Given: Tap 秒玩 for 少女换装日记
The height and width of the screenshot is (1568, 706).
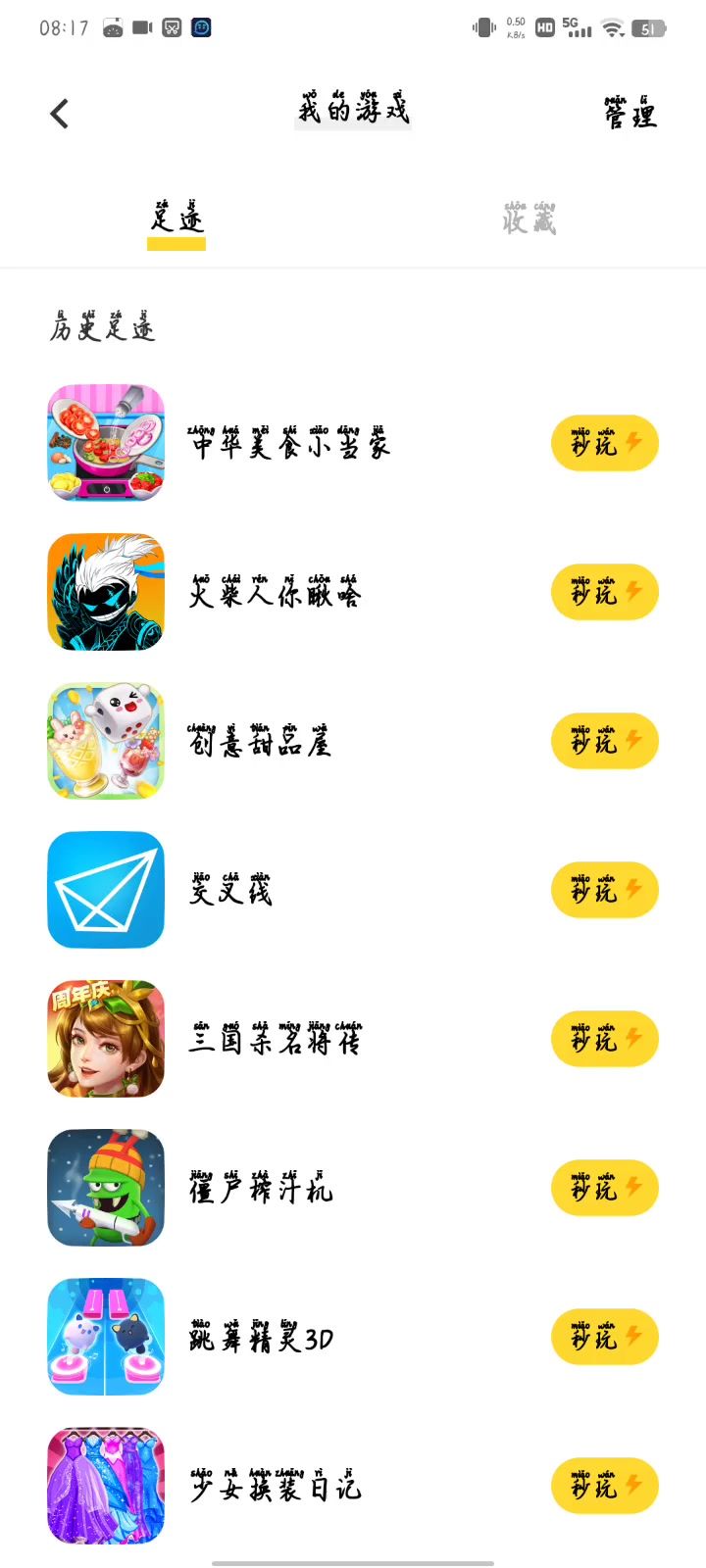Looking at the screenshot, I should (604, 1486).
